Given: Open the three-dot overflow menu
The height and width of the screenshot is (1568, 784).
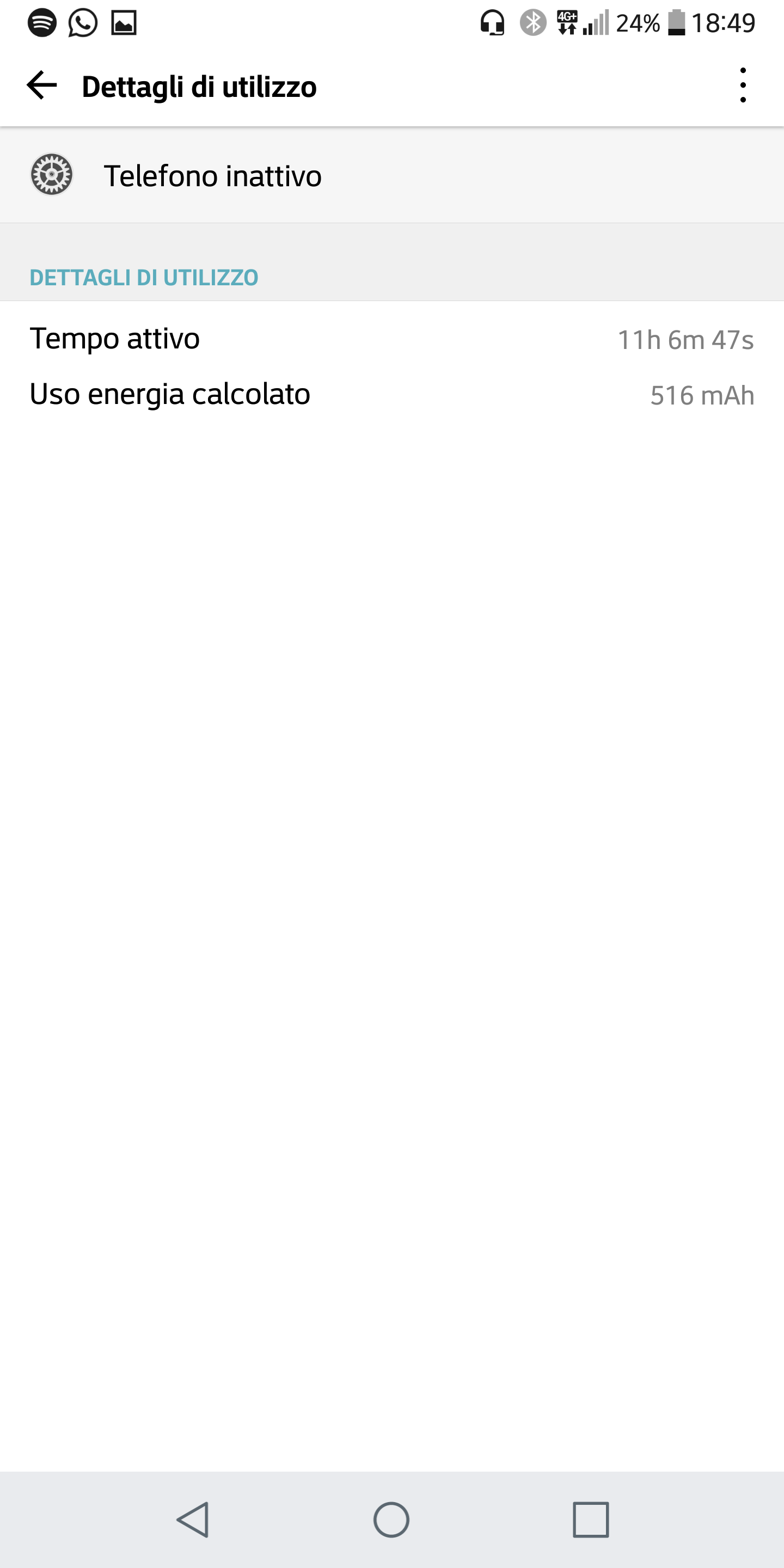Looking at the screenshot, I should (x=743, y=85).
